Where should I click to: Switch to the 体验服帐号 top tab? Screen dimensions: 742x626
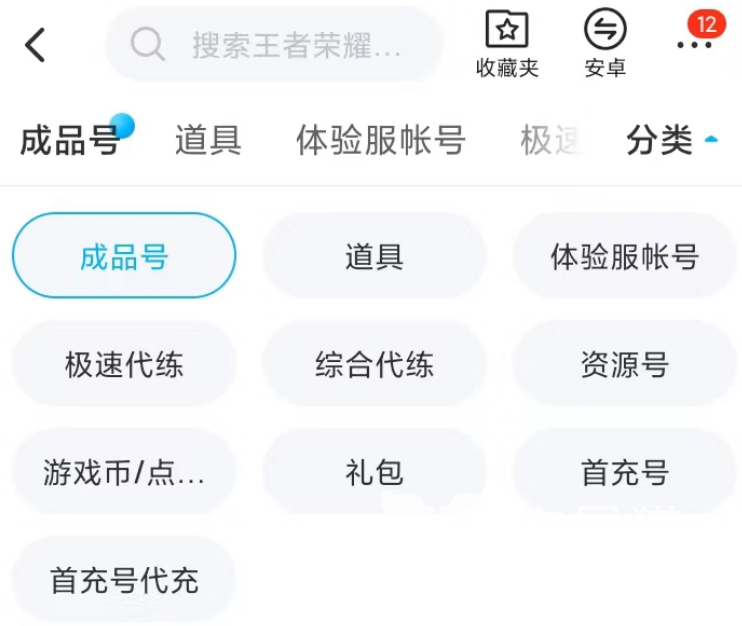(380, 141)
